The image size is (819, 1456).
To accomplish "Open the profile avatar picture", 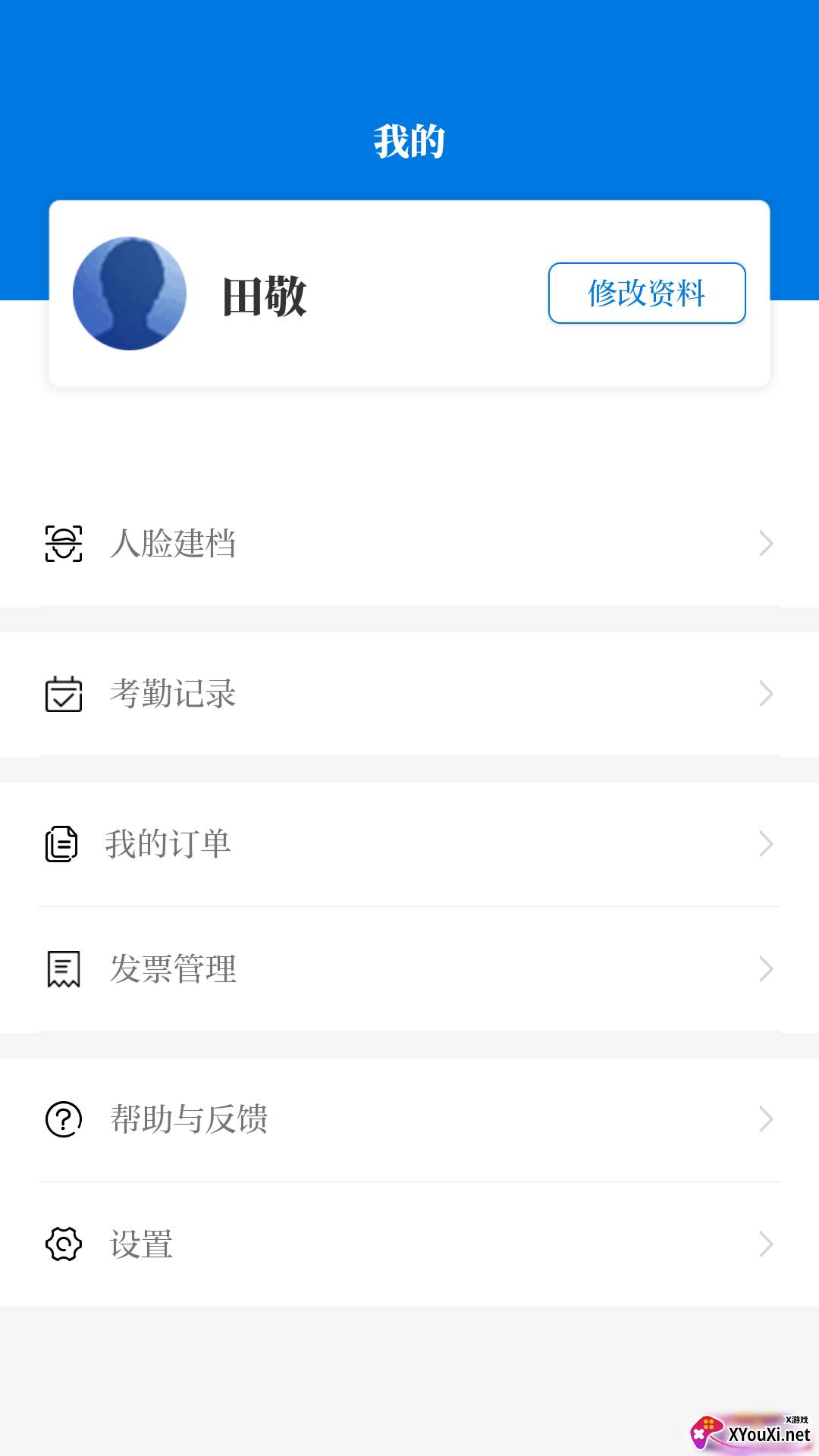I will coord(130,293).
